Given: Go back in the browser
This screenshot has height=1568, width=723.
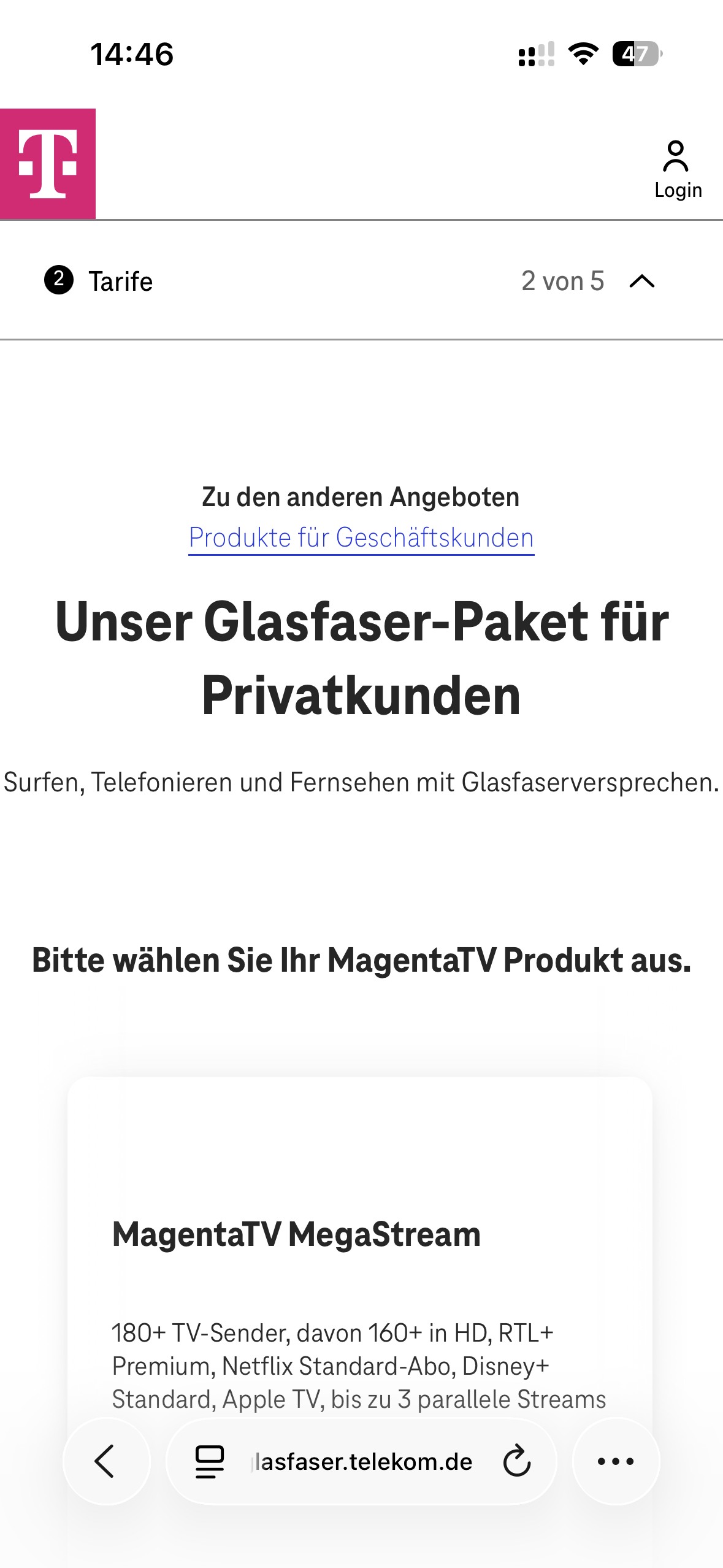Looking at the screenshot, I should coord(106,1461).
